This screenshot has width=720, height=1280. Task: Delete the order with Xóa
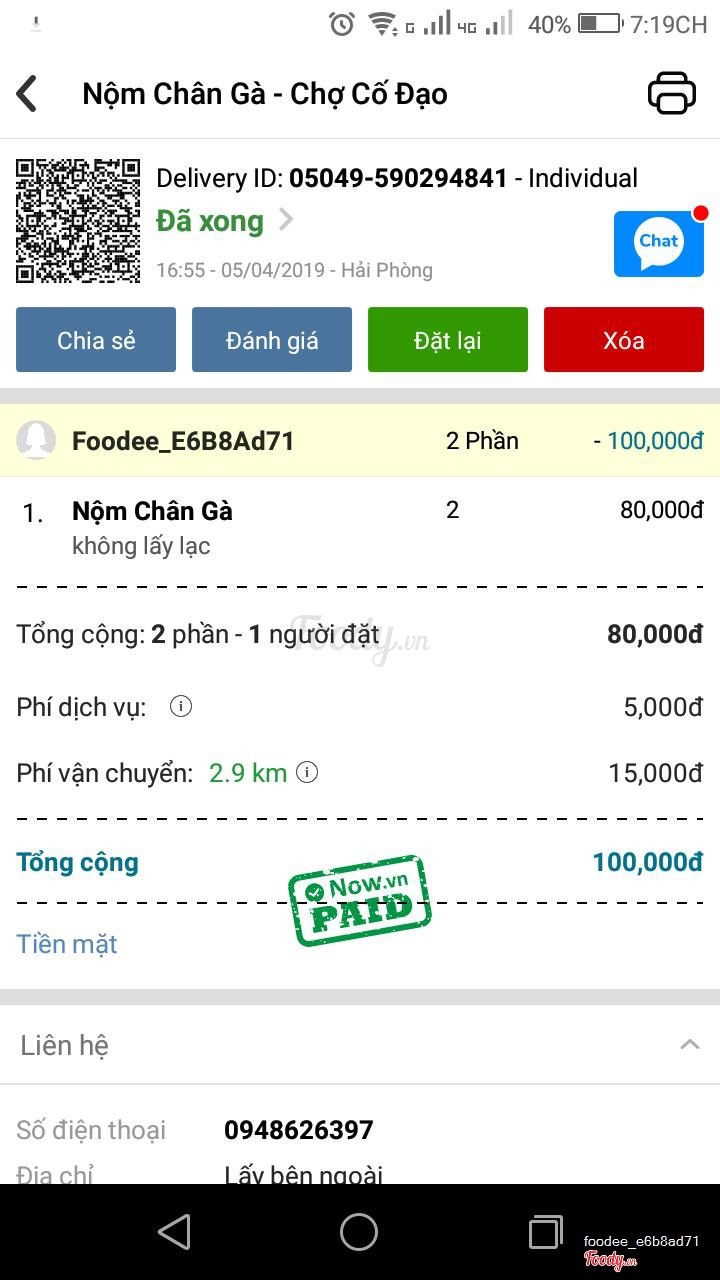[x=623, y=340]
